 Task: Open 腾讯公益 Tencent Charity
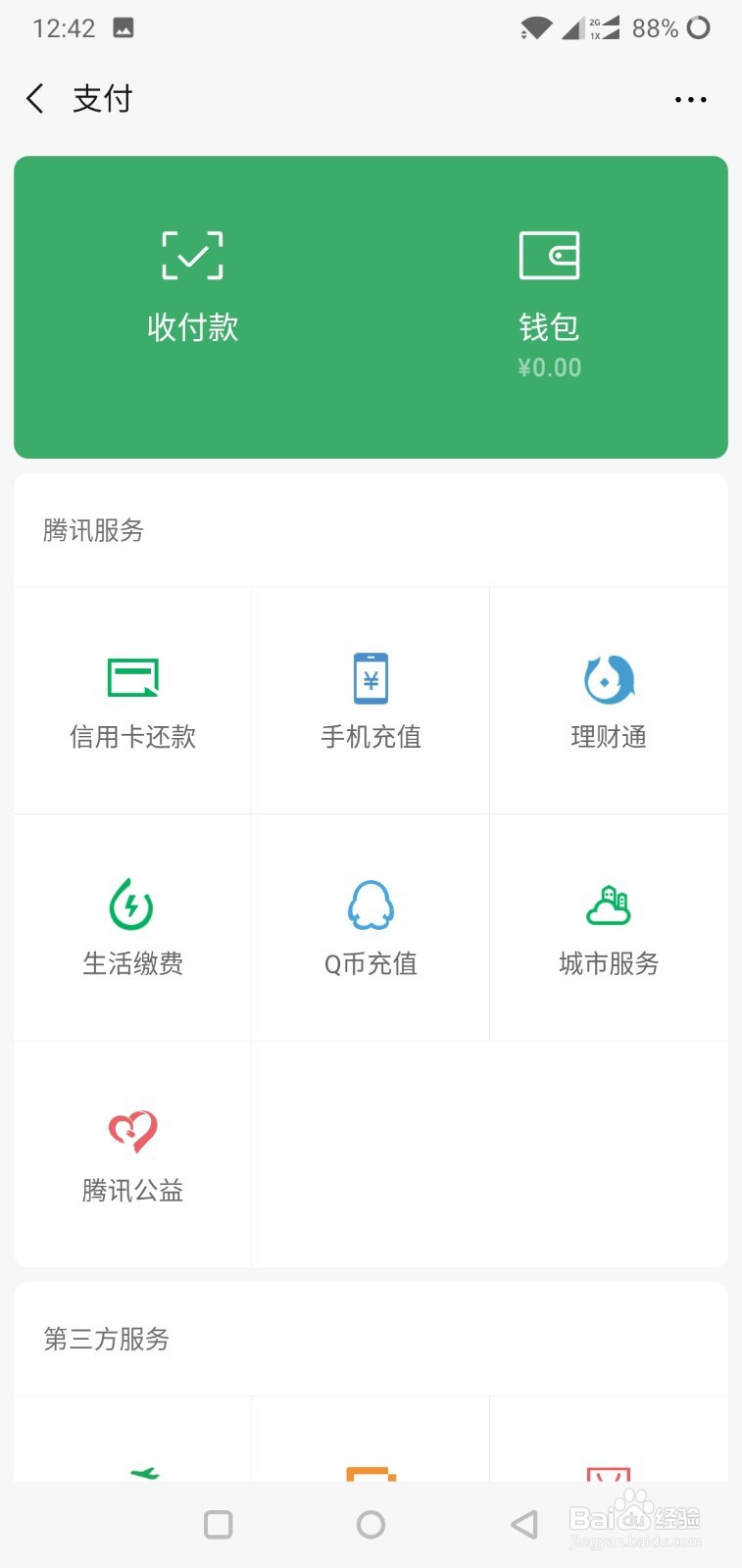(132, 1154)
